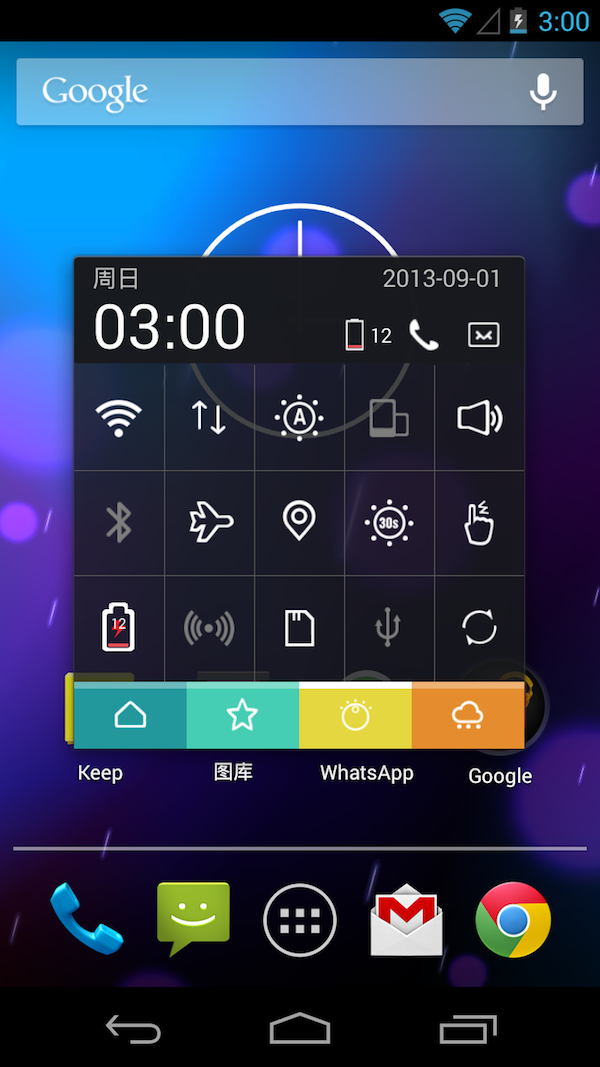Viewport: 600px width, 1067px height.
Task: Start voice search with the microphone
Action: click(x=543, y=92)
